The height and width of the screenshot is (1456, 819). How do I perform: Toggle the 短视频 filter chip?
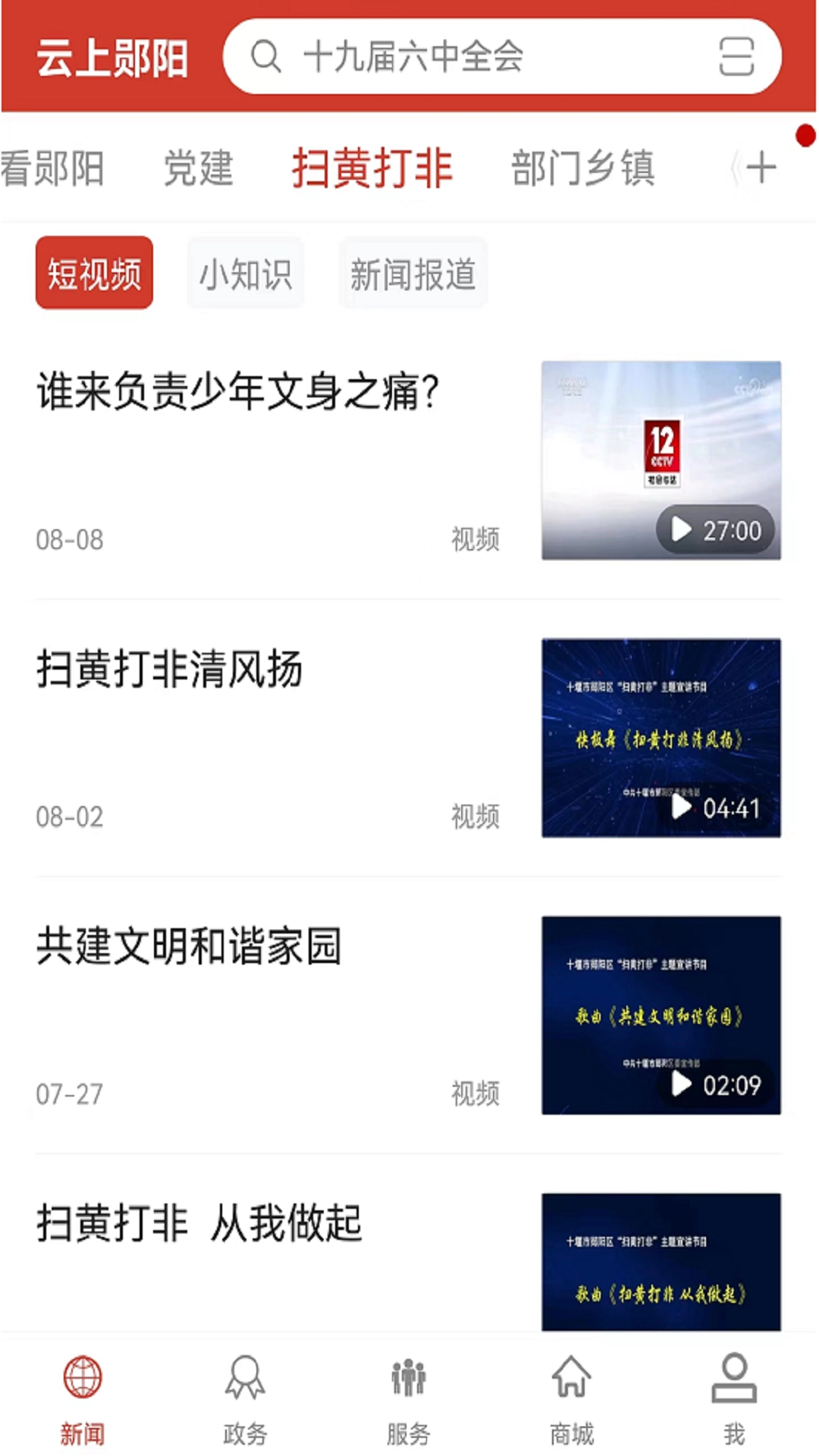click(x=93, y=275)
